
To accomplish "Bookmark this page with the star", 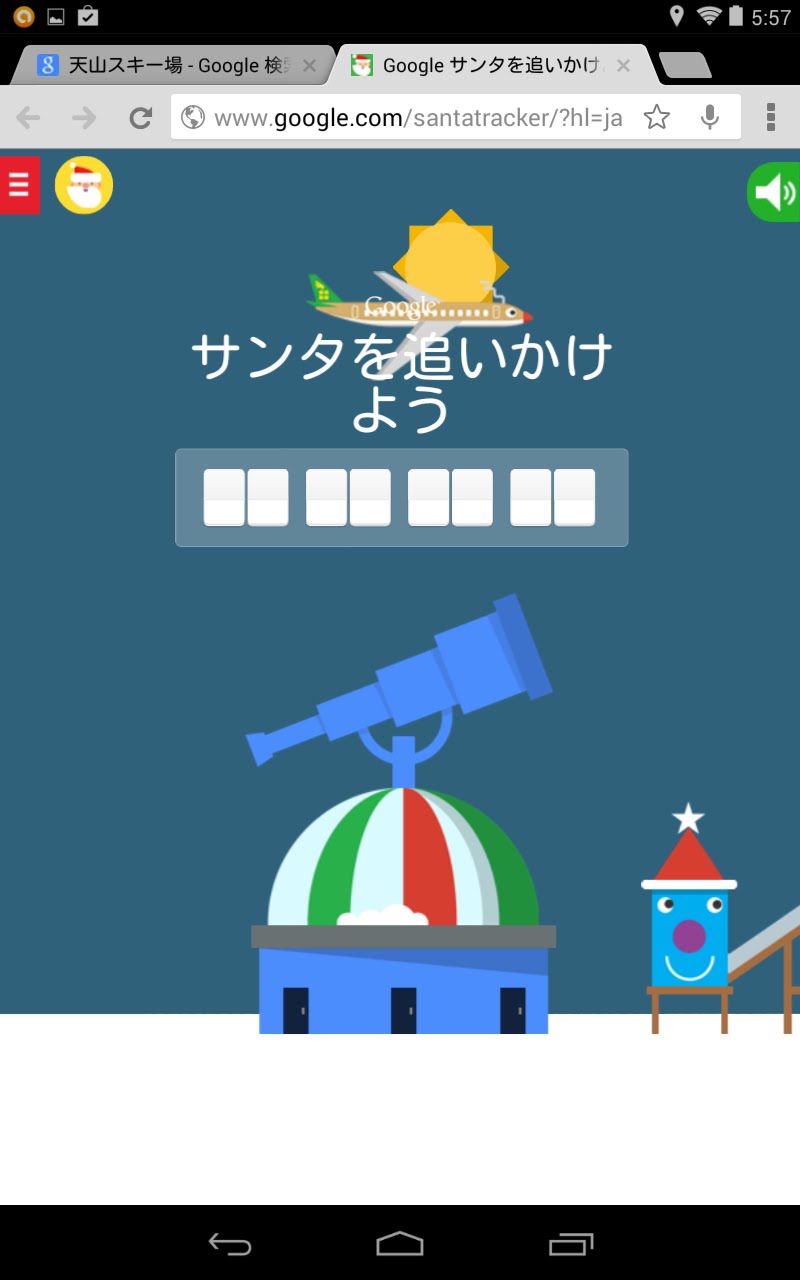I will click(x=657, y=118).
